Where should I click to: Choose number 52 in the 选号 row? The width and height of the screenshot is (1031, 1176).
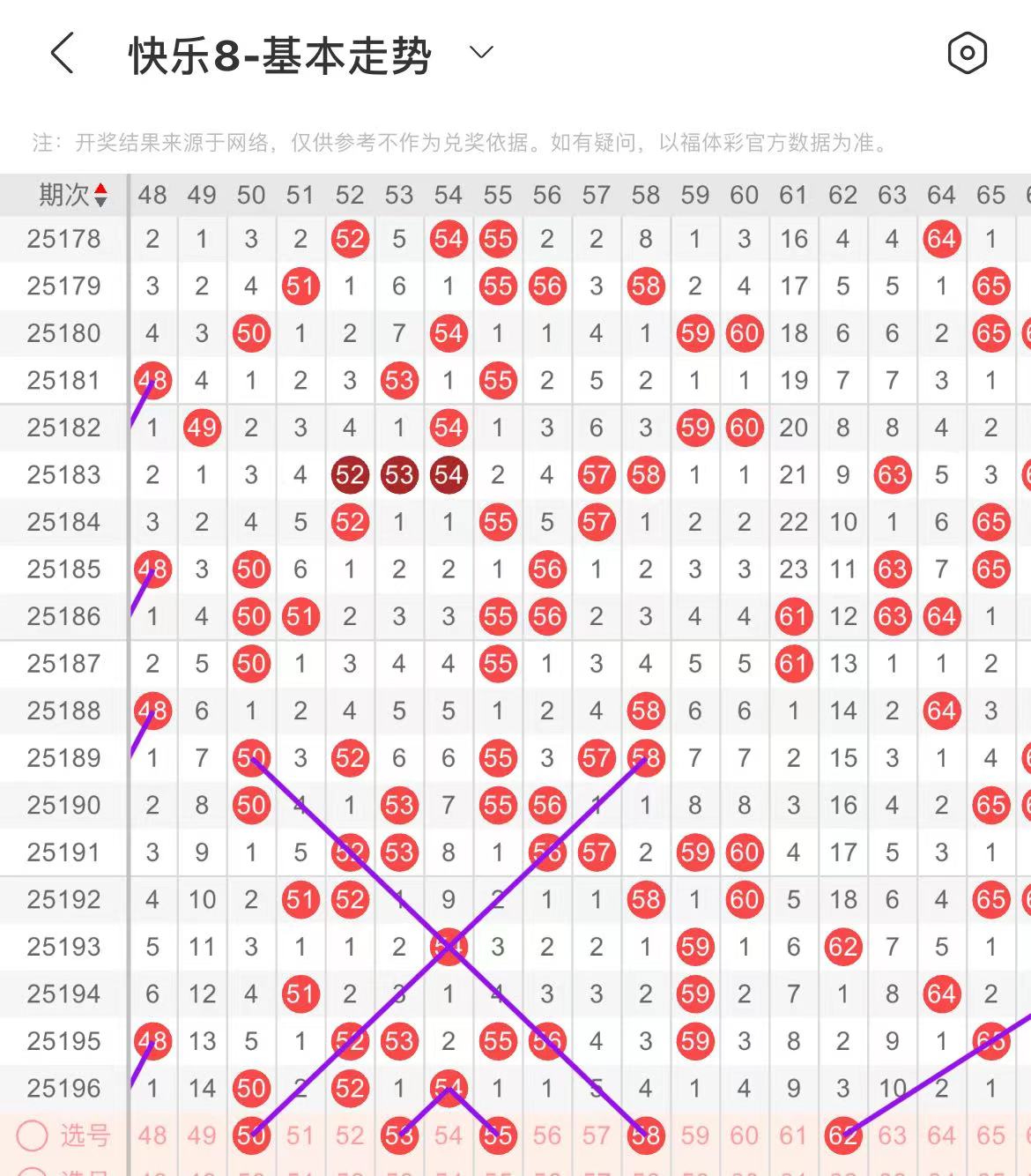[x=350, y=1135]
